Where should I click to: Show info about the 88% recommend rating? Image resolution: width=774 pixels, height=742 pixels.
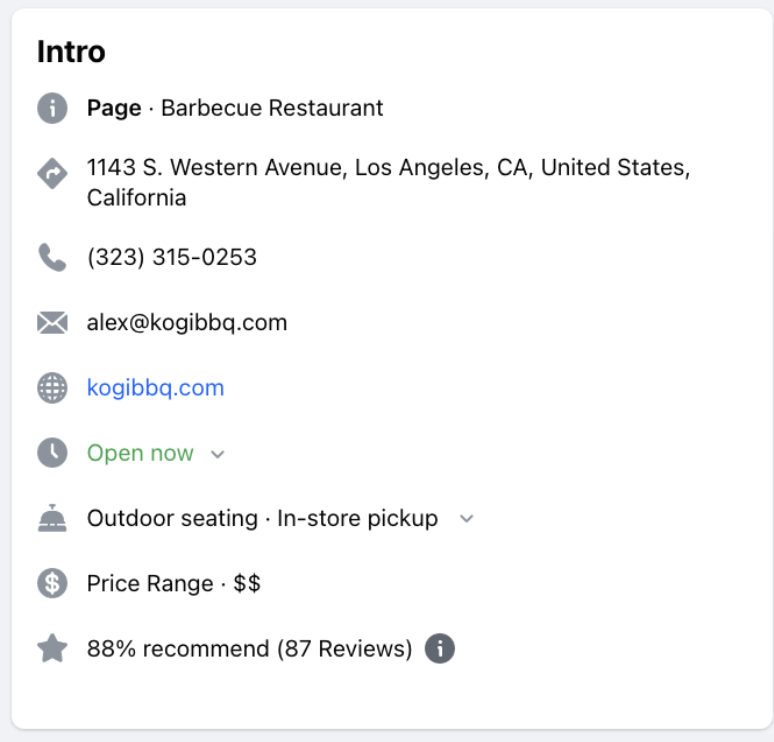(439, 649)
